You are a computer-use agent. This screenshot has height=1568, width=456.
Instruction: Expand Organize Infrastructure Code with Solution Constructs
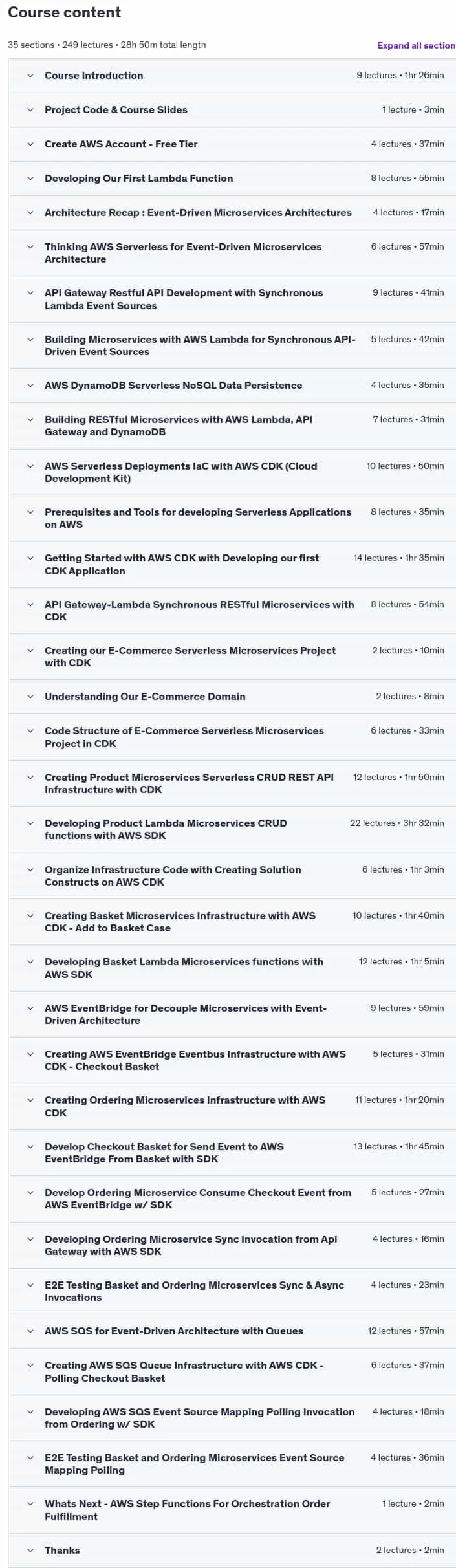point(232,876)
